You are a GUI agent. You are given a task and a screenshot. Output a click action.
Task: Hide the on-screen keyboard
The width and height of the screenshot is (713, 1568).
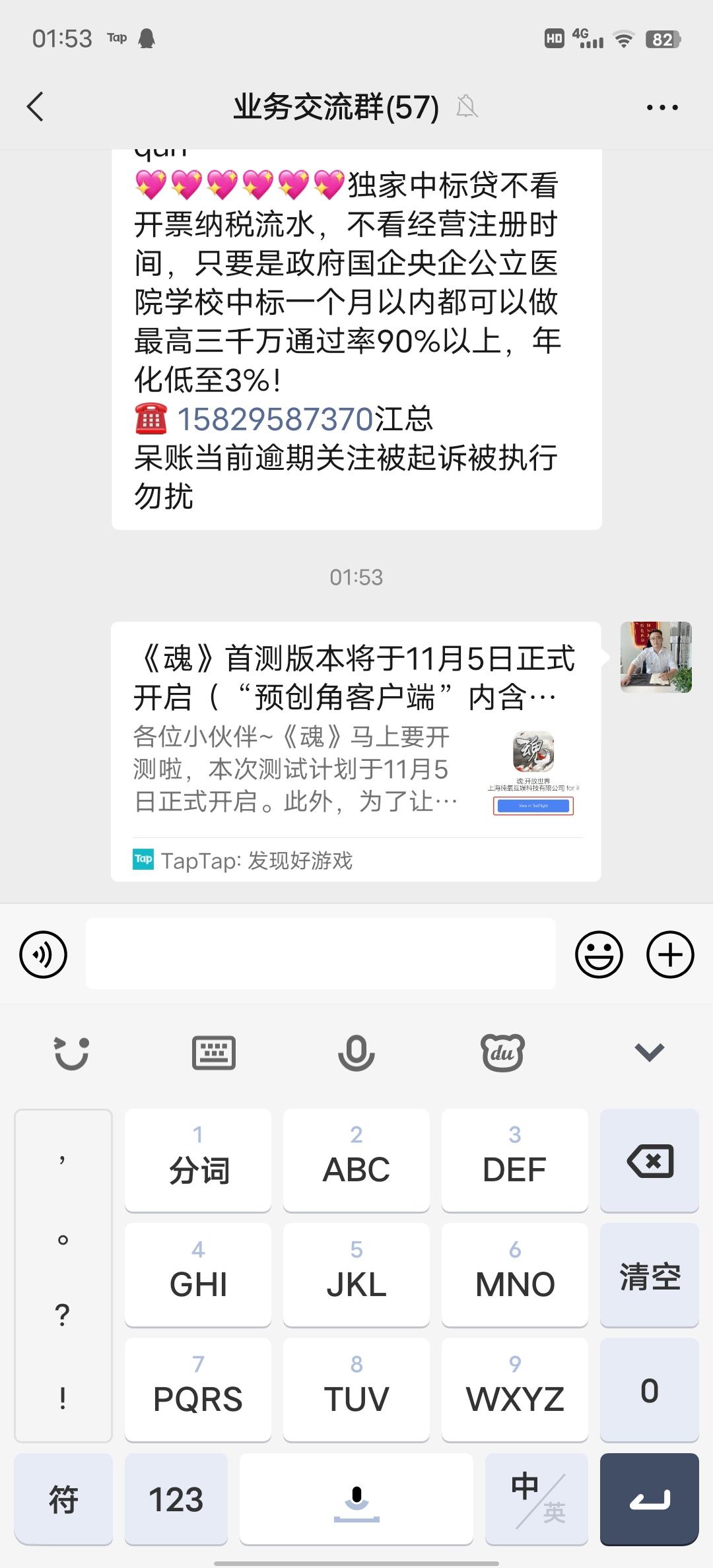tap(649, 1052)
